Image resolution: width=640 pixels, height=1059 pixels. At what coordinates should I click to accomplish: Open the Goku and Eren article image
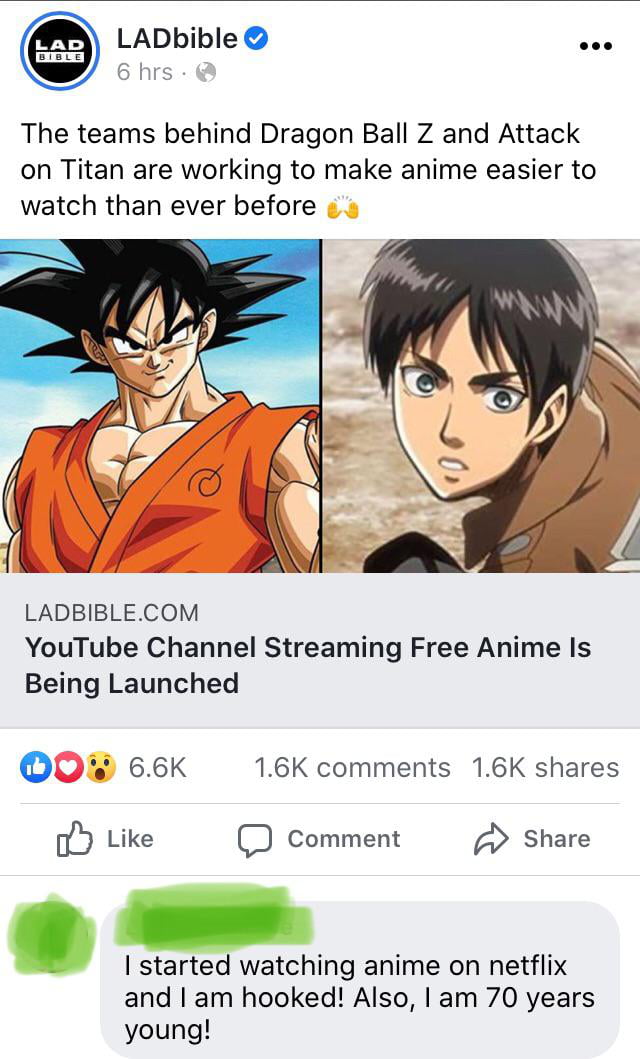(x=320, y=405)
